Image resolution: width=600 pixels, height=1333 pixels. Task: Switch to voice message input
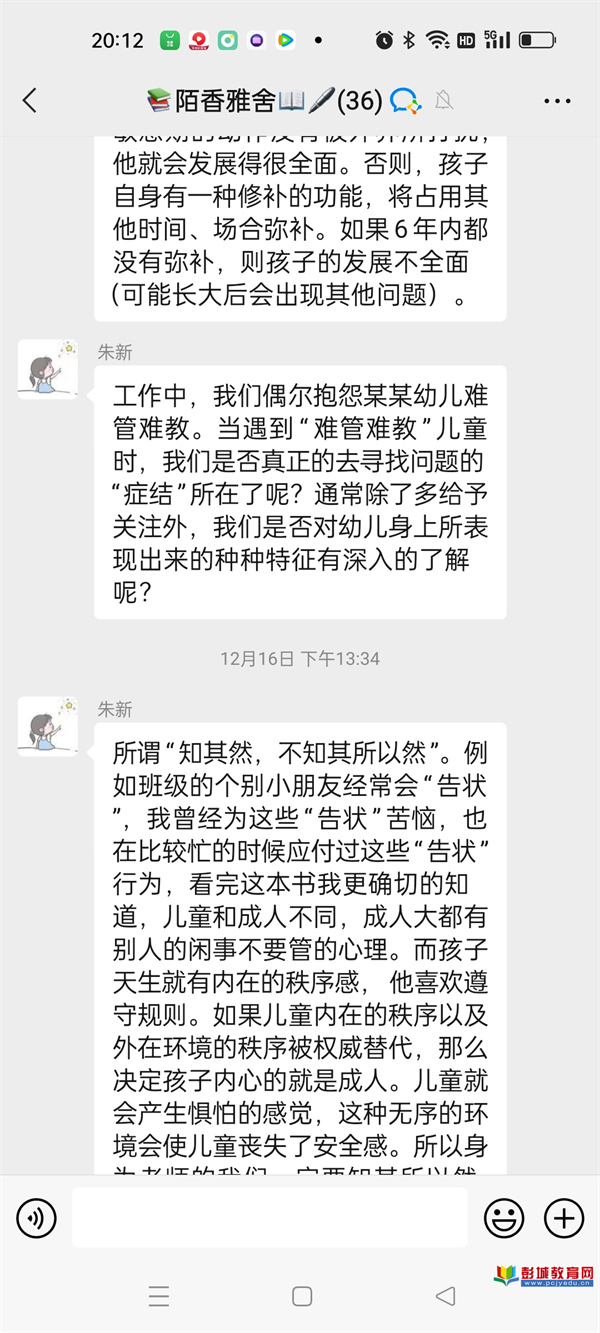(x=37, y=1218)
